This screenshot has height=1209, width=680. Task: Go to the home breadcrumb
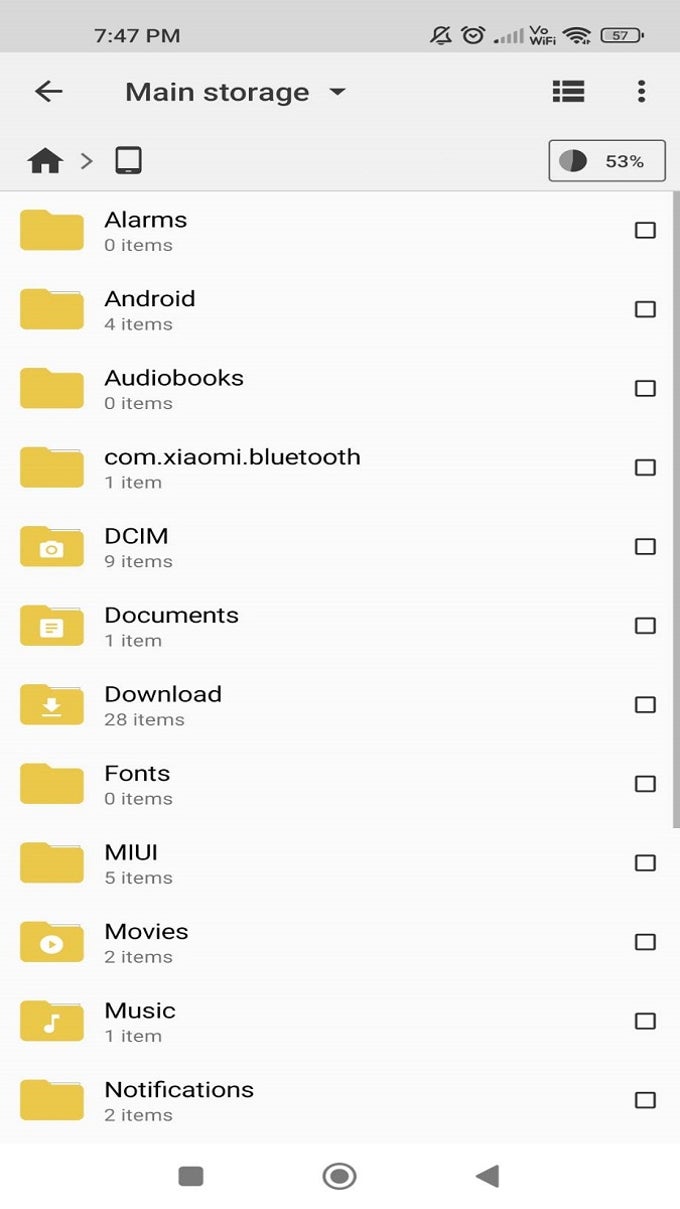(45, 161)
